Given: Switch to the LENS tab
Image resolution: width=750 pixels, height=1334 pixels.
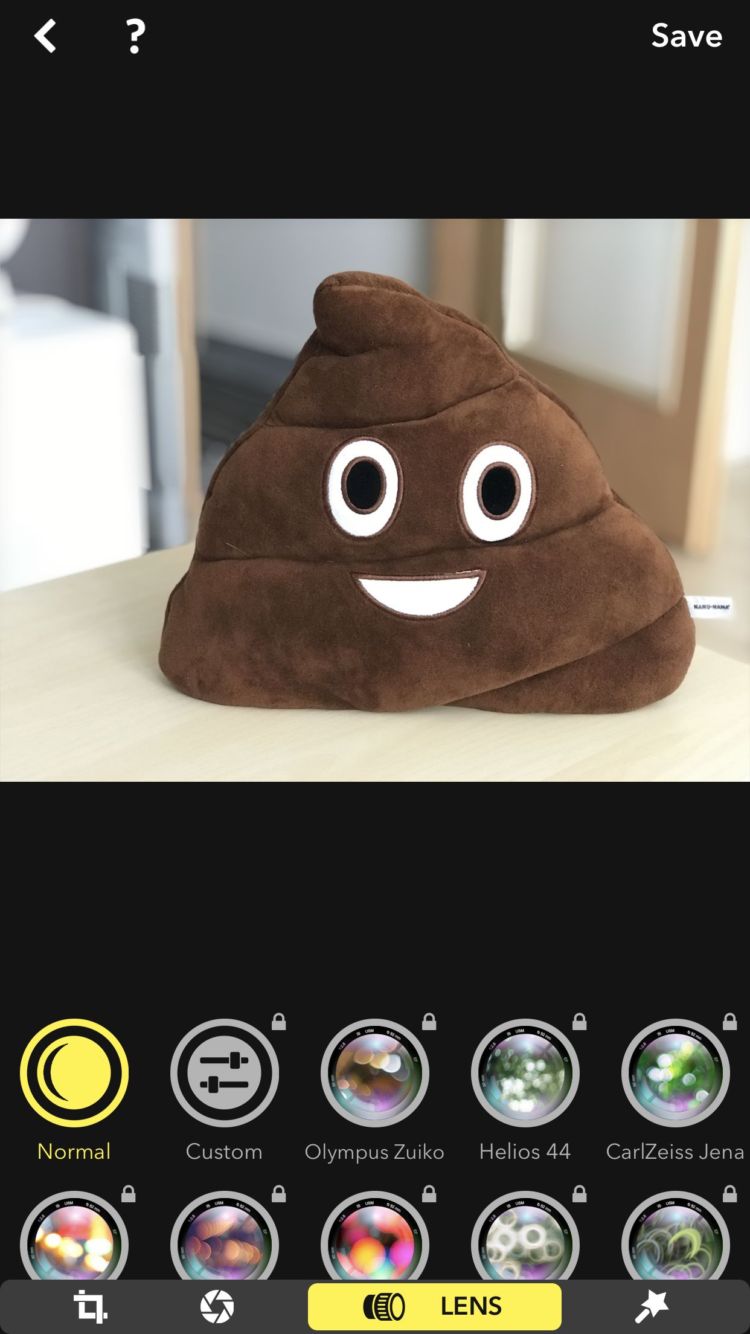Looking at the screenshot, I should click(434, 1306).
